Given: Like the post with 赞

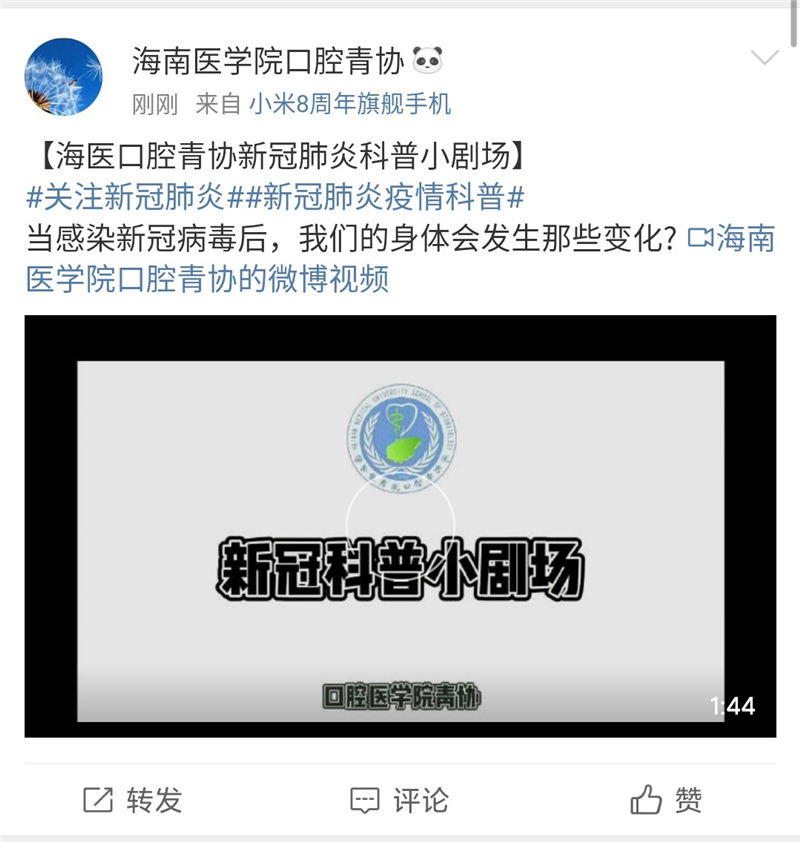Looking at the screenshot, I should [667, 799].
